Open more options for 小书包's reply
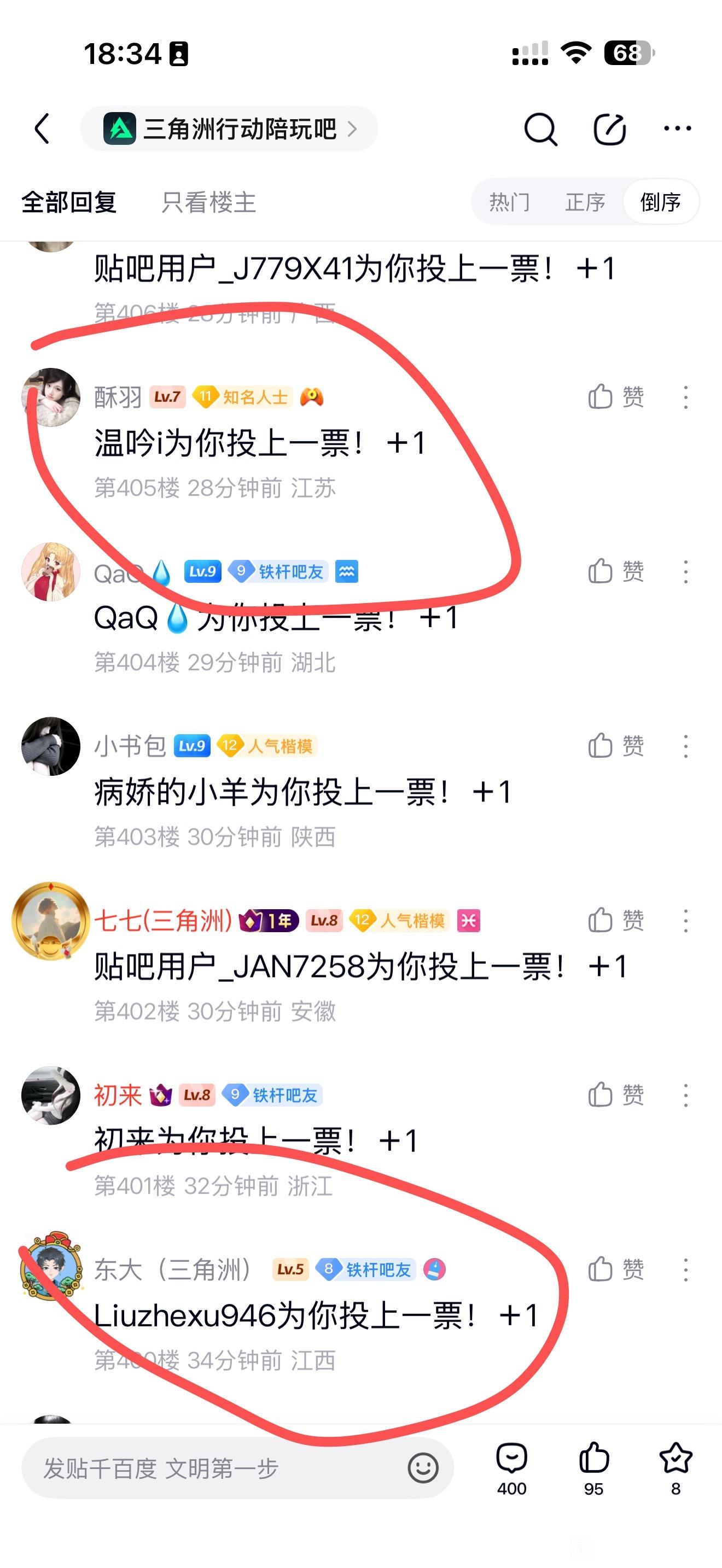The image size is (722, 1568). (x=685, y=746)
